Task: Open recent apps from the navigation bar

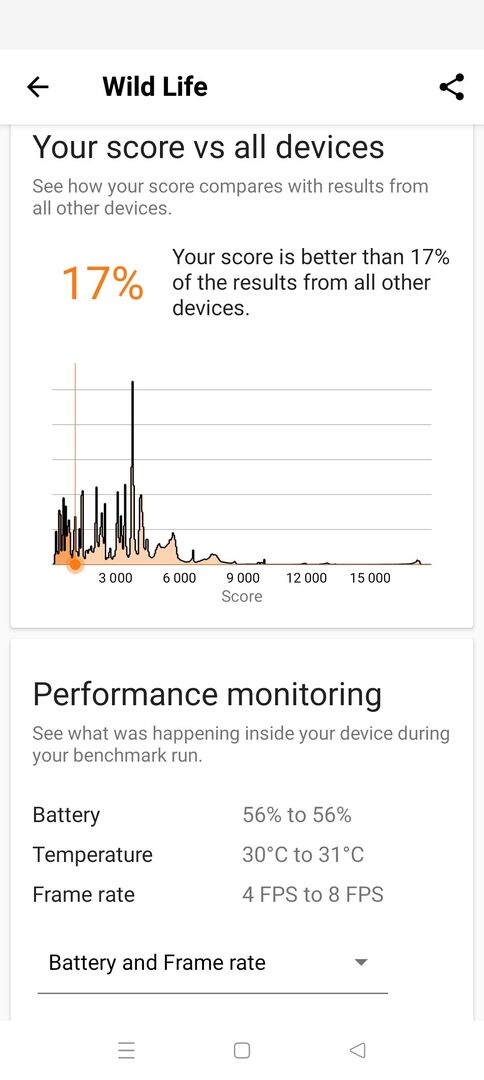Action: click(x=127, y=1050)
